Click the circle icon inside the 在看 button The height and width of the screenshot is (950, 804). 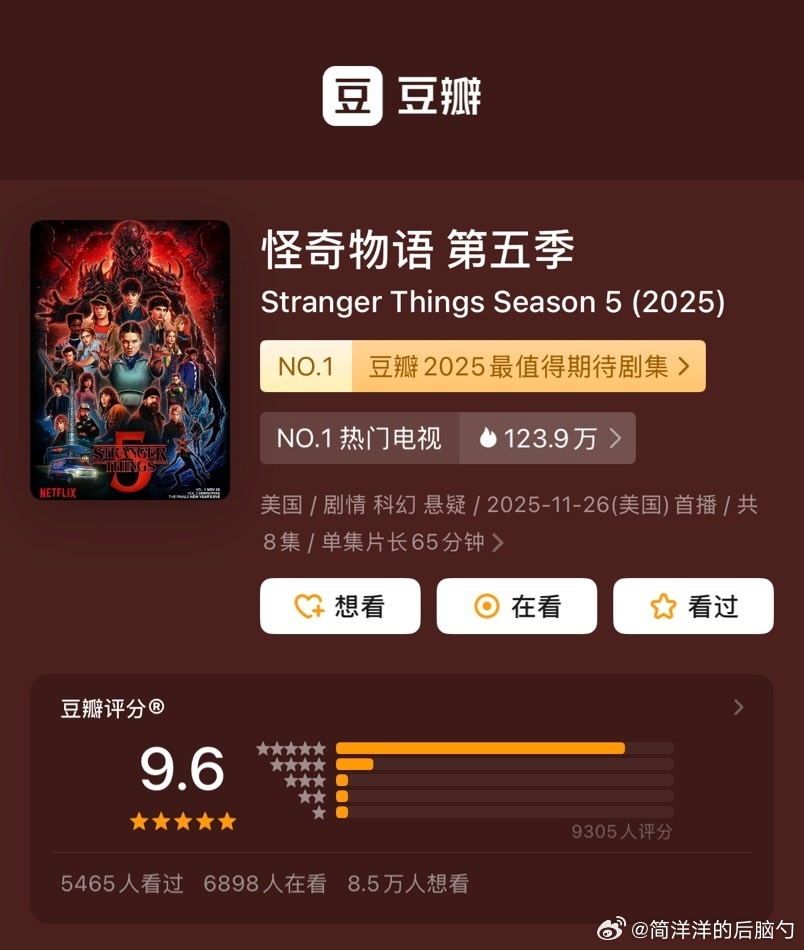(x=487, y=606)
